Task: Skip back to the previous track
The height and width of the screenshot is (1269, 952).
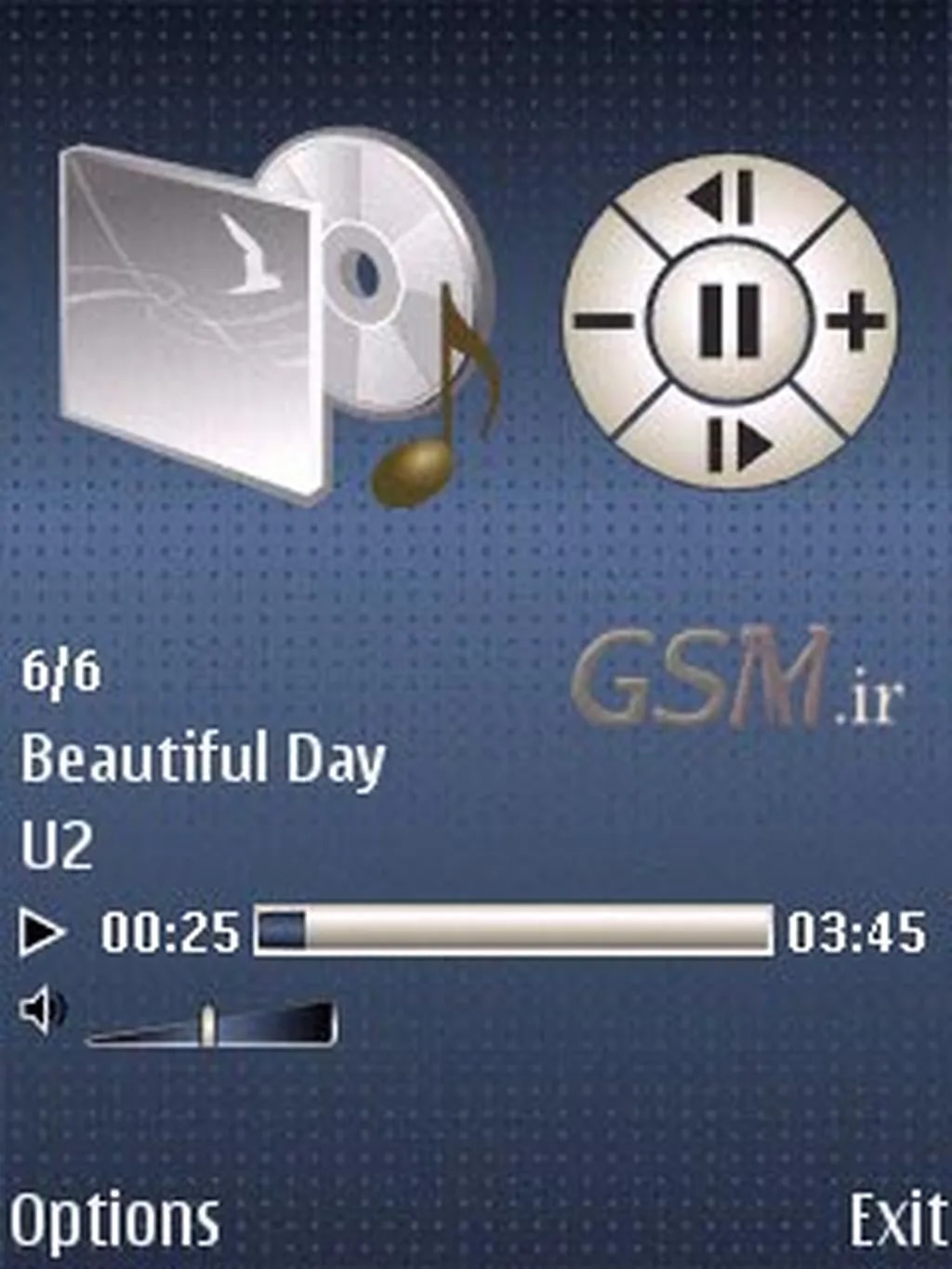Action: coord(722,200)
